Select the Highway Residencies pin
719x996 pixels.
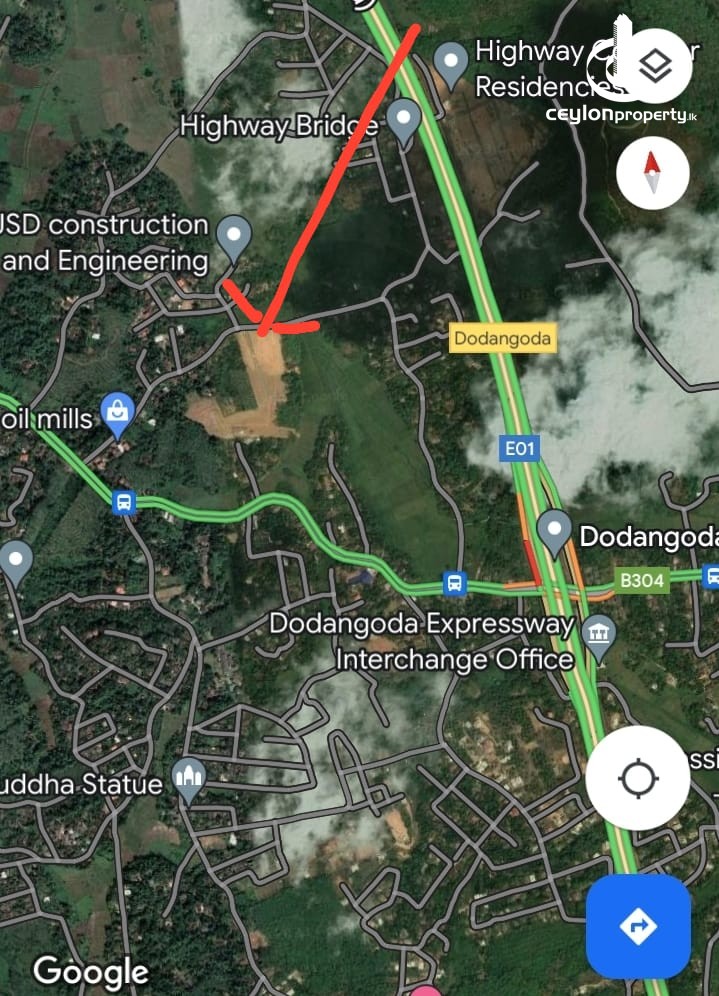452,62
